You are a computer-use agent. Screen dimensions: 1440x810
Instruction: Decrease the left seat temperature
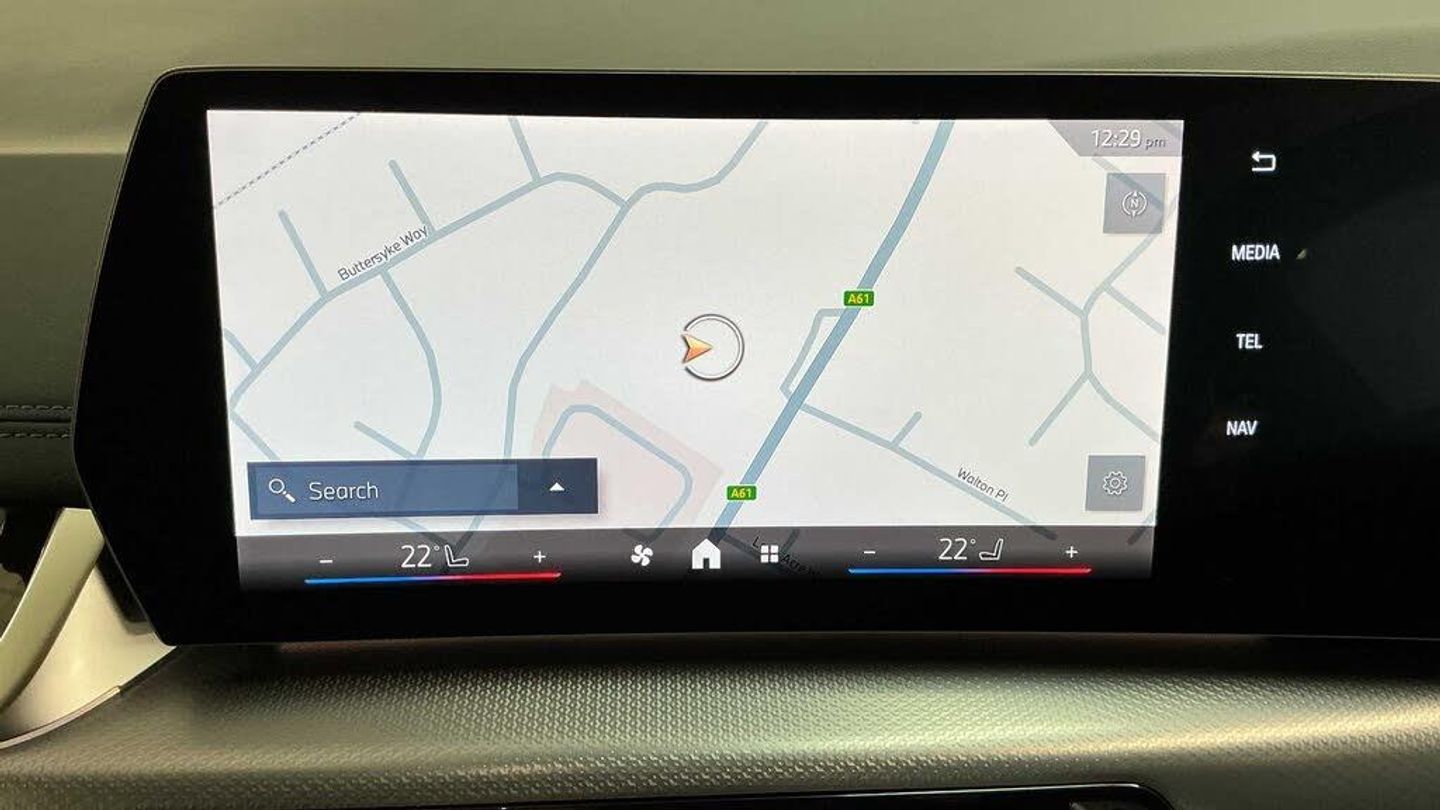(326, 559)
